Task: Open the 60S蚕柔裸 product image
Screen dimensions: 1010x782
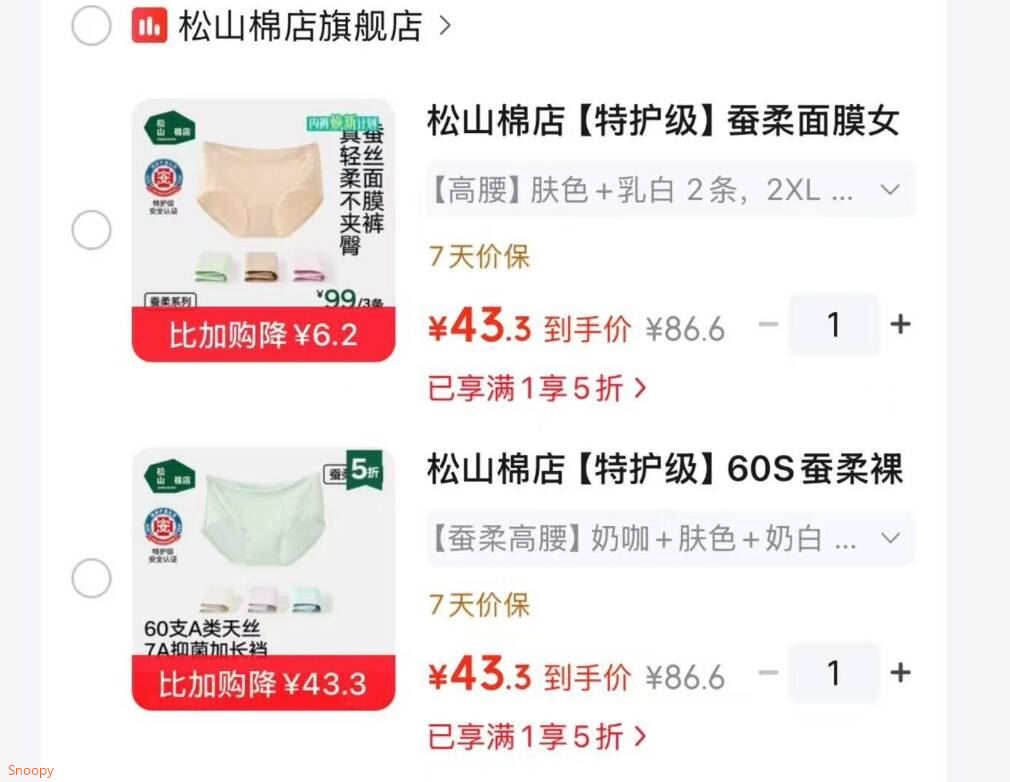Action: tap(263, 578)
